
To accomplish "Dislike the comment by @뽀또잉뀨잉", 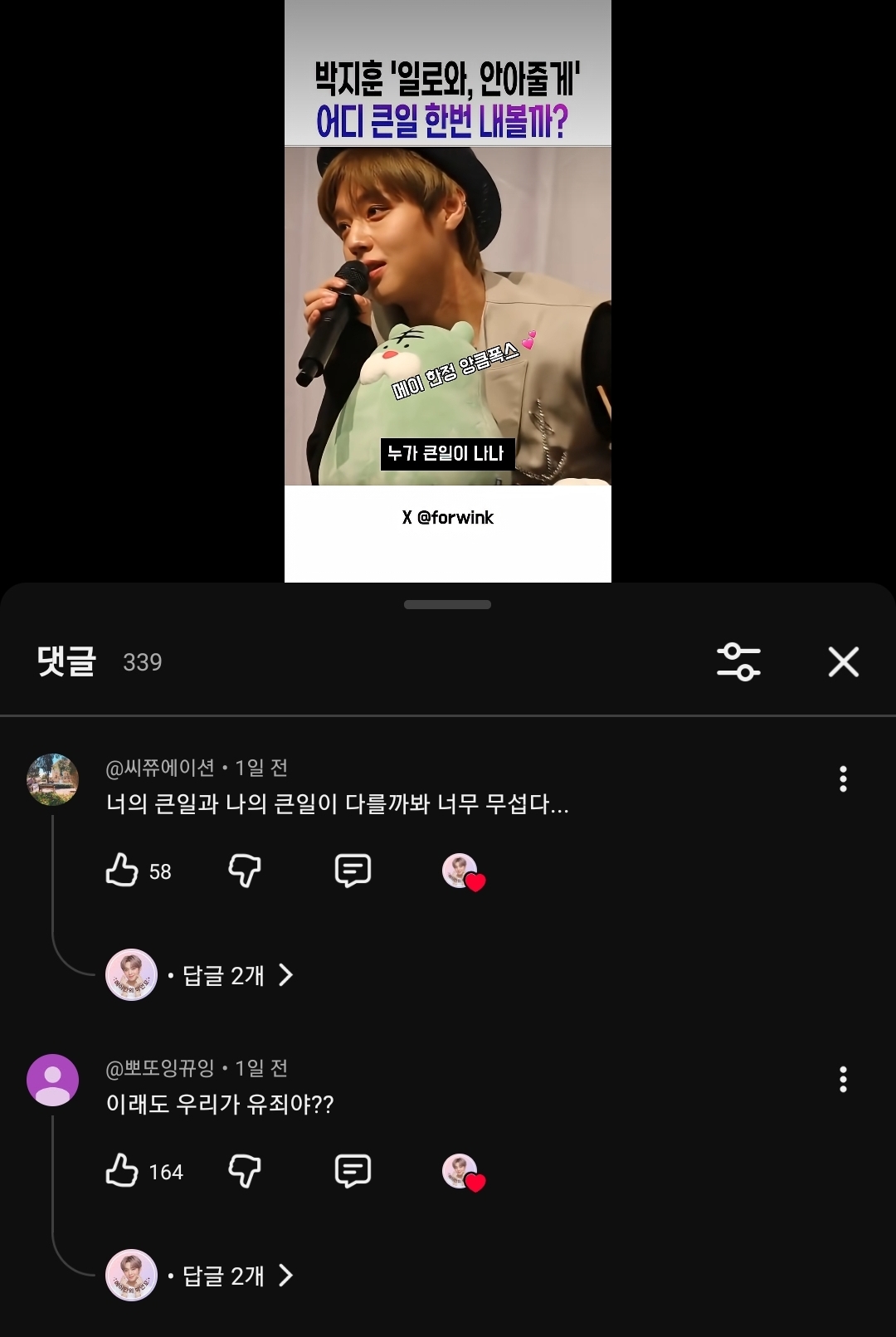I will pyautogui.click(x=245, y=1170).
